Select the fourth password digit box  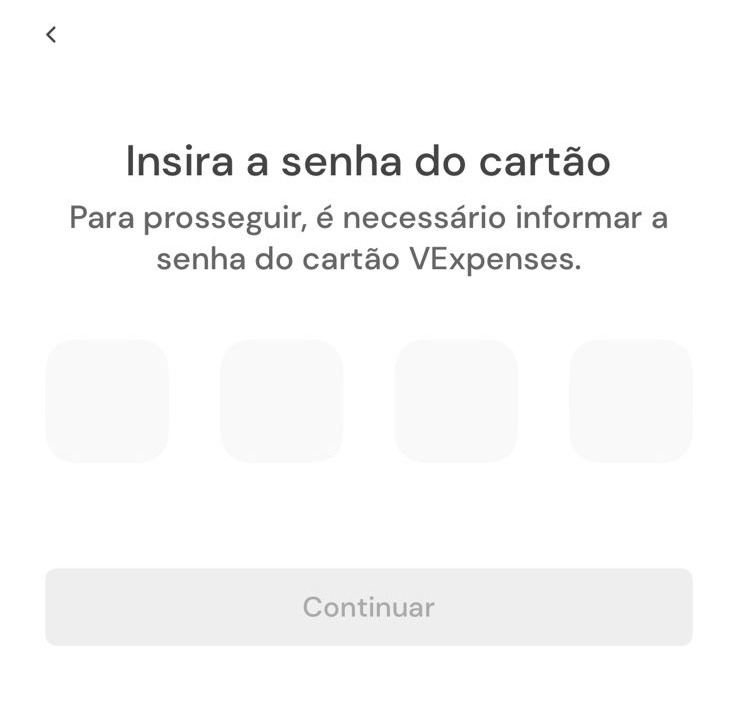point(630,401)
